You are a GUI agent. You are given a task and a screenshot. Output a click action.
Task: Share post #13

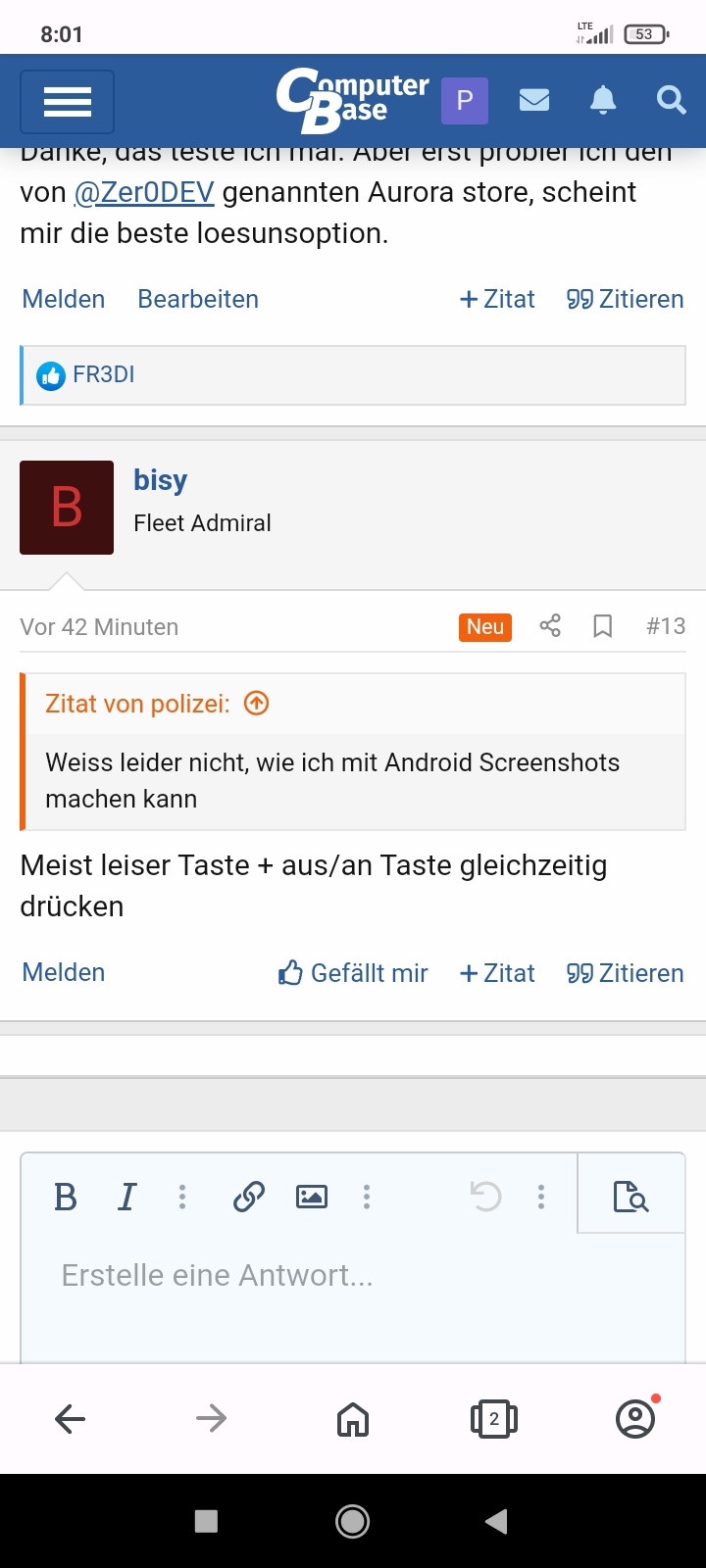(x=550, y=626)
